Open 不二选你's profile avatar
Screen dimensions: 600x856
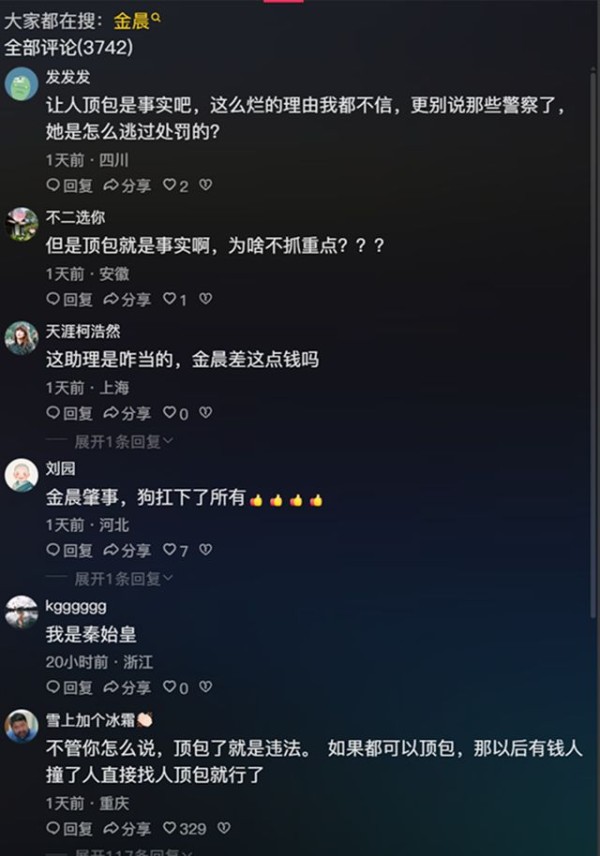[21, 224]
